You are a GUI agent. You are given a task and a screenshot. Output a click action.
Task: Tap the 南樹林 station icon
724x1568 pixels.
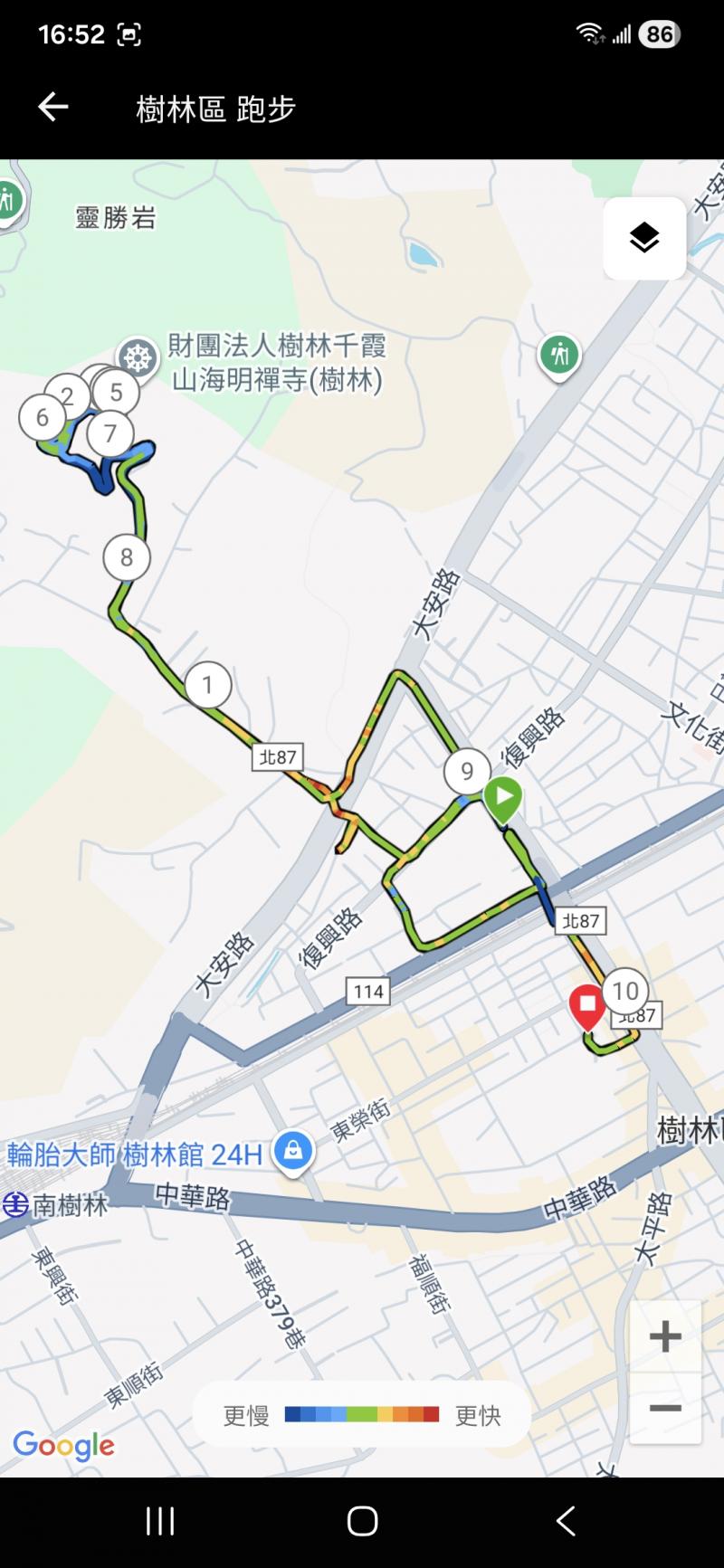coord(14,1204)
